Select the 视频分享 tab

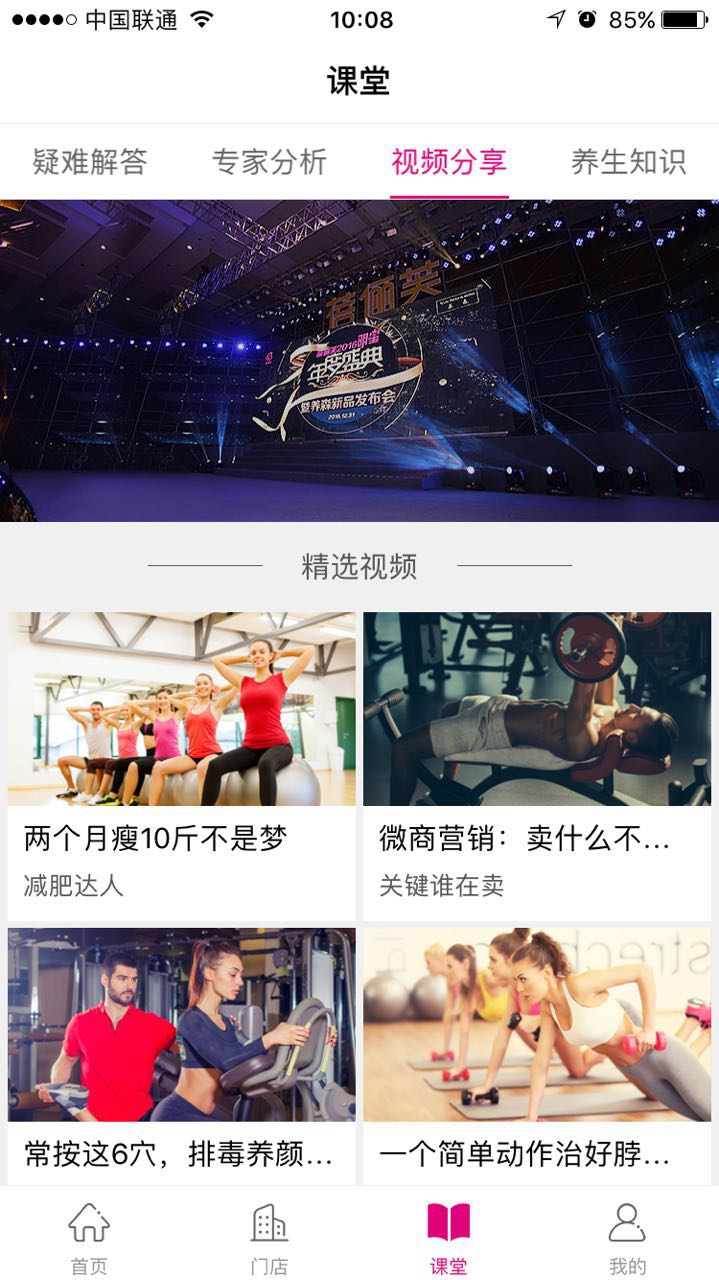(x=449, y=162)
